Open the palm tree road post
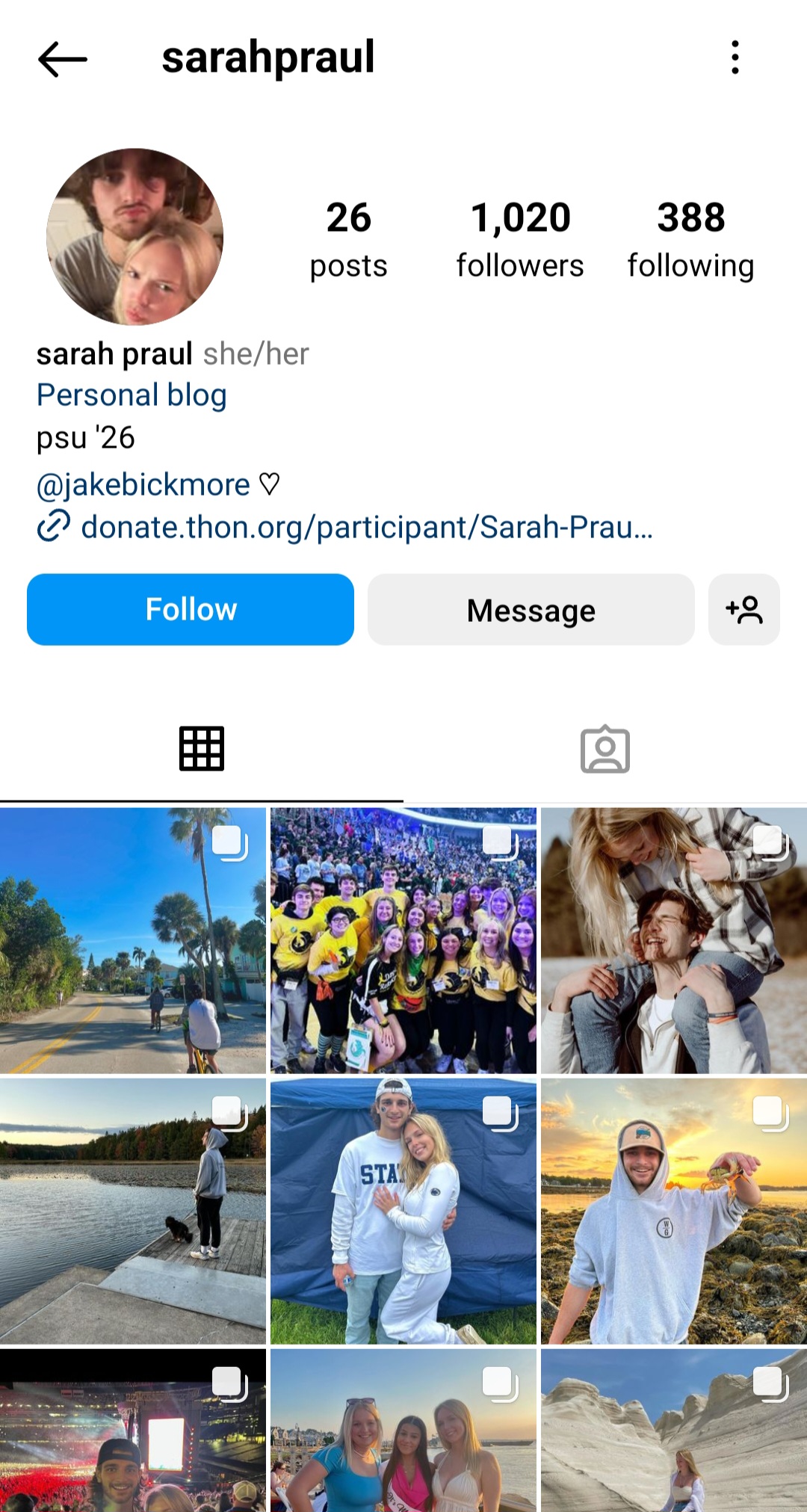This screenshot has width=807, height=1512. pyautogui.click(x=133, y=940)
